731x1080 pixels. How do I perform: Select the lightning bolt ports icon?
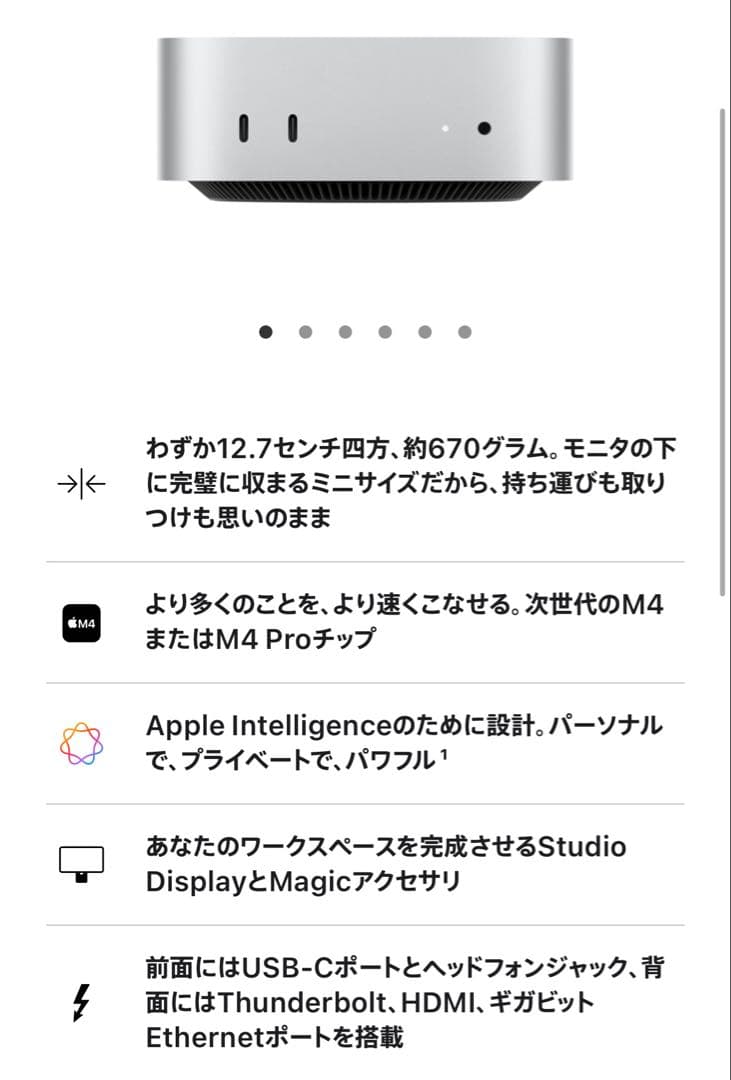tap(81, 1002)
